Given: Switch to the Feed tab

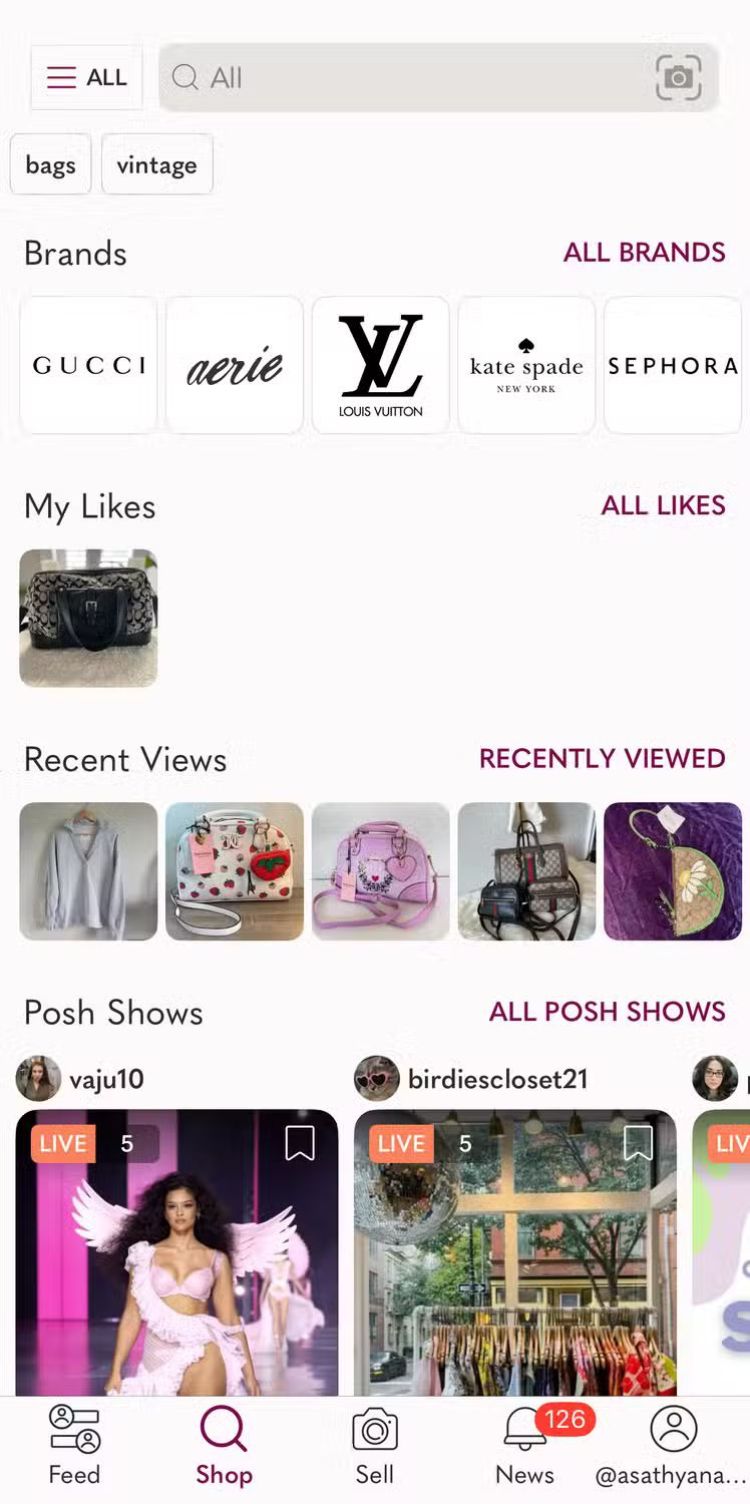Looking at the screenshot, I should coord(75,1445).
